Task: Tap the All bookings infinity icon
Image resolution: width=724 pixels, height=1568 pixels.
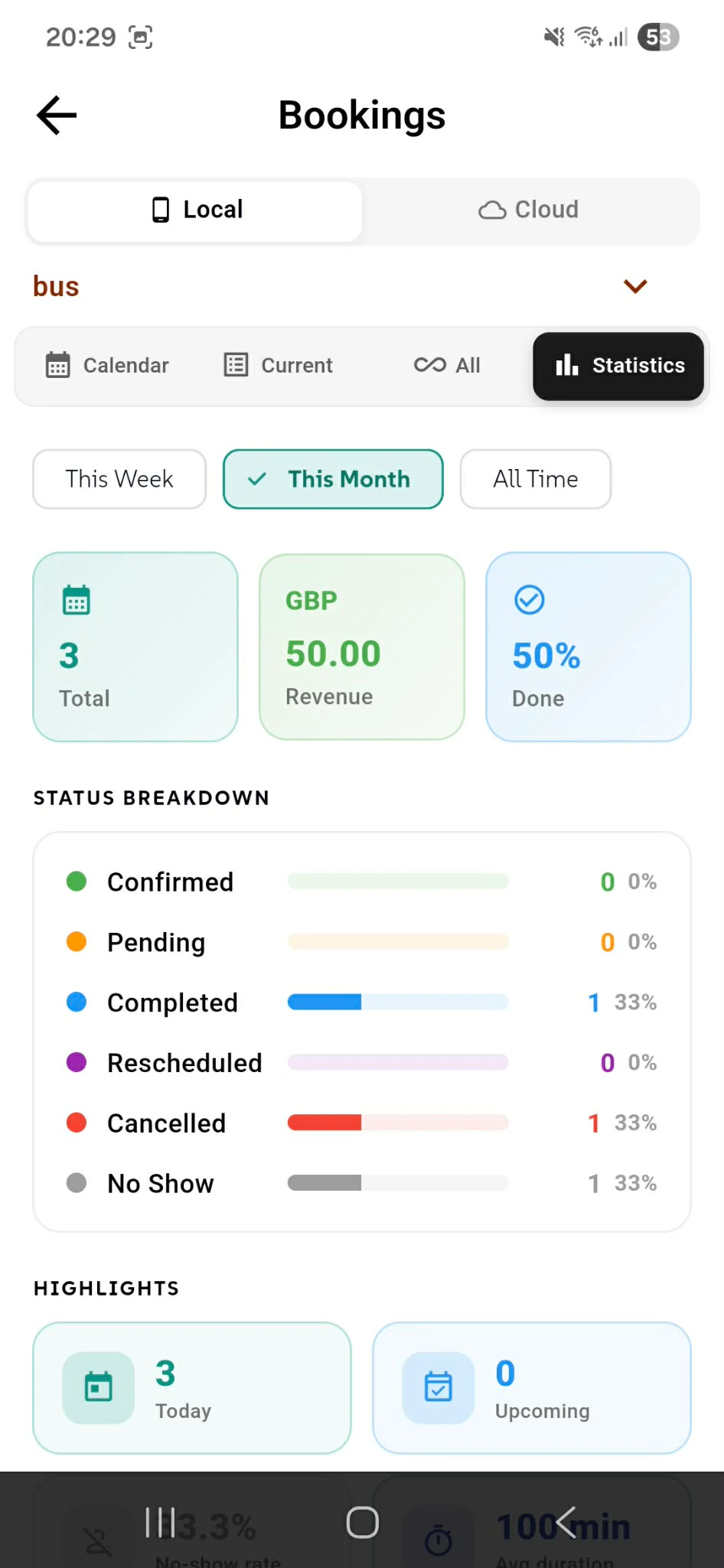Action: point(429,365)
